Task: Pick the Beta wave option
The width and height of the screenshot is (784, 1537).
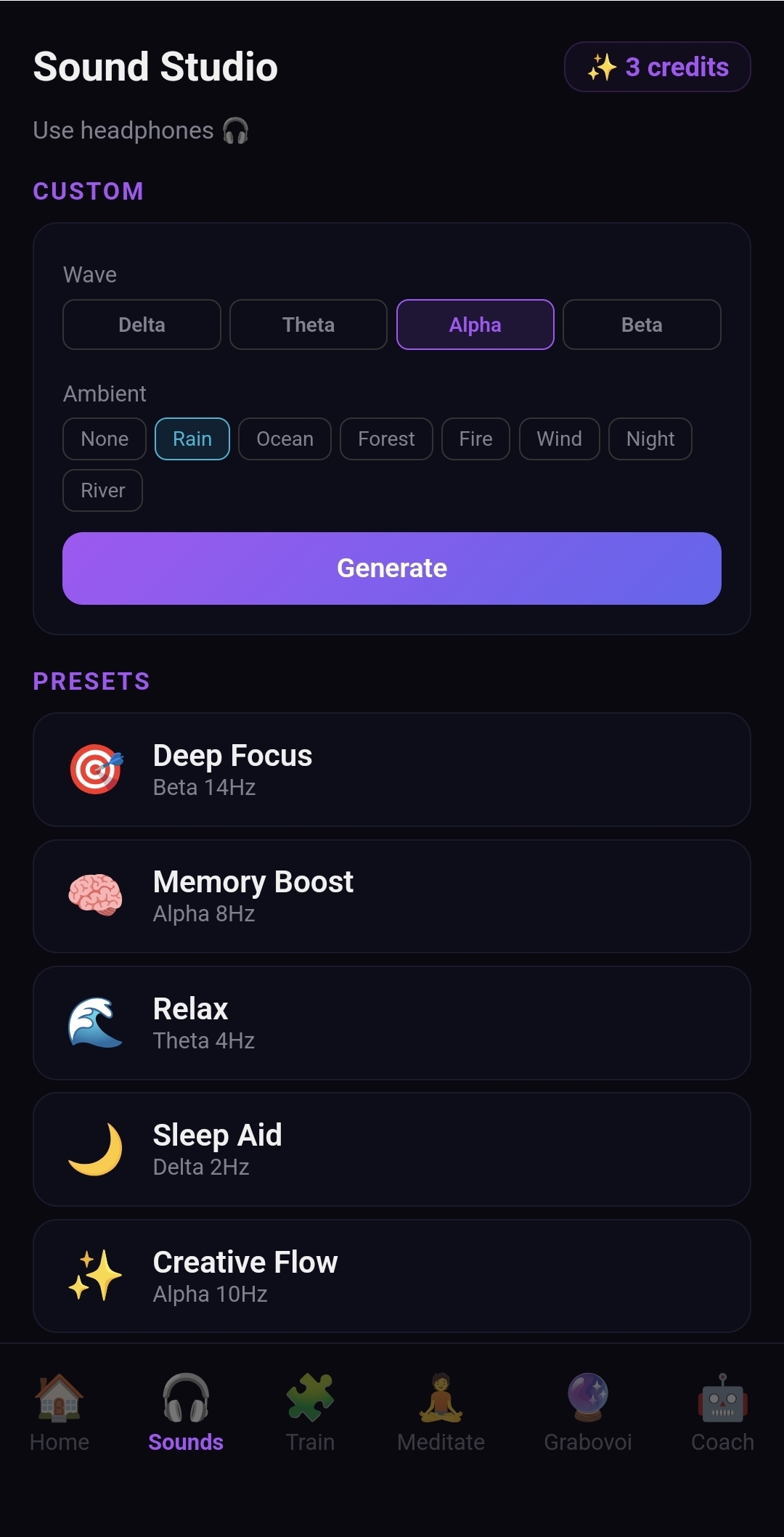Action: (642, 325)
